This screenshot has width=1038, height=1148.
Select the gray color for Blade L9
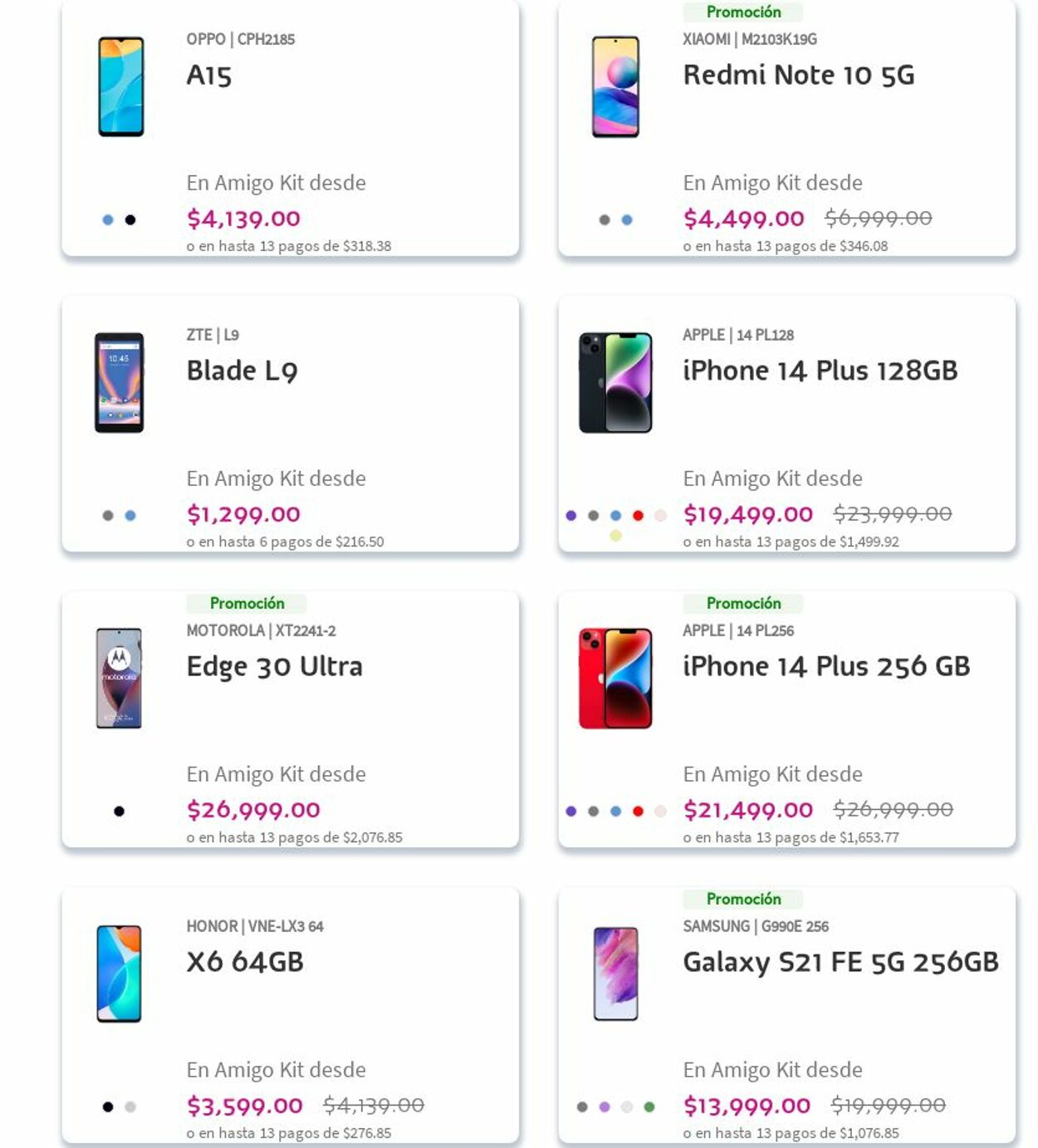click(x=108, y=516)
